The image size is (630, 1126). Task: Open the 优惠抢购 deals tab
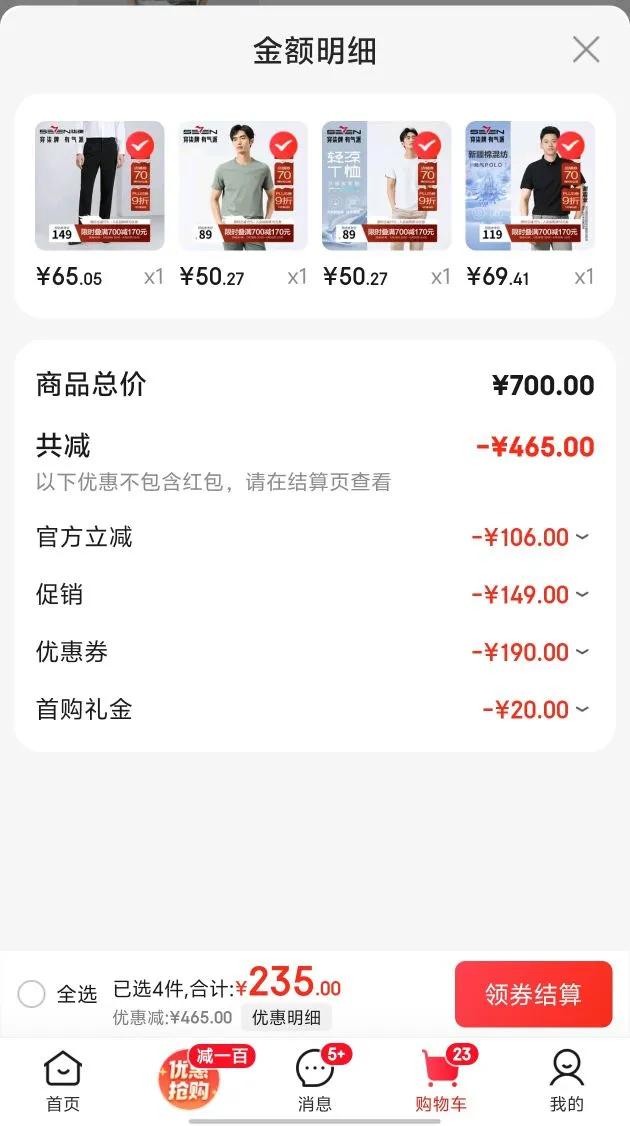point(189,1080)
